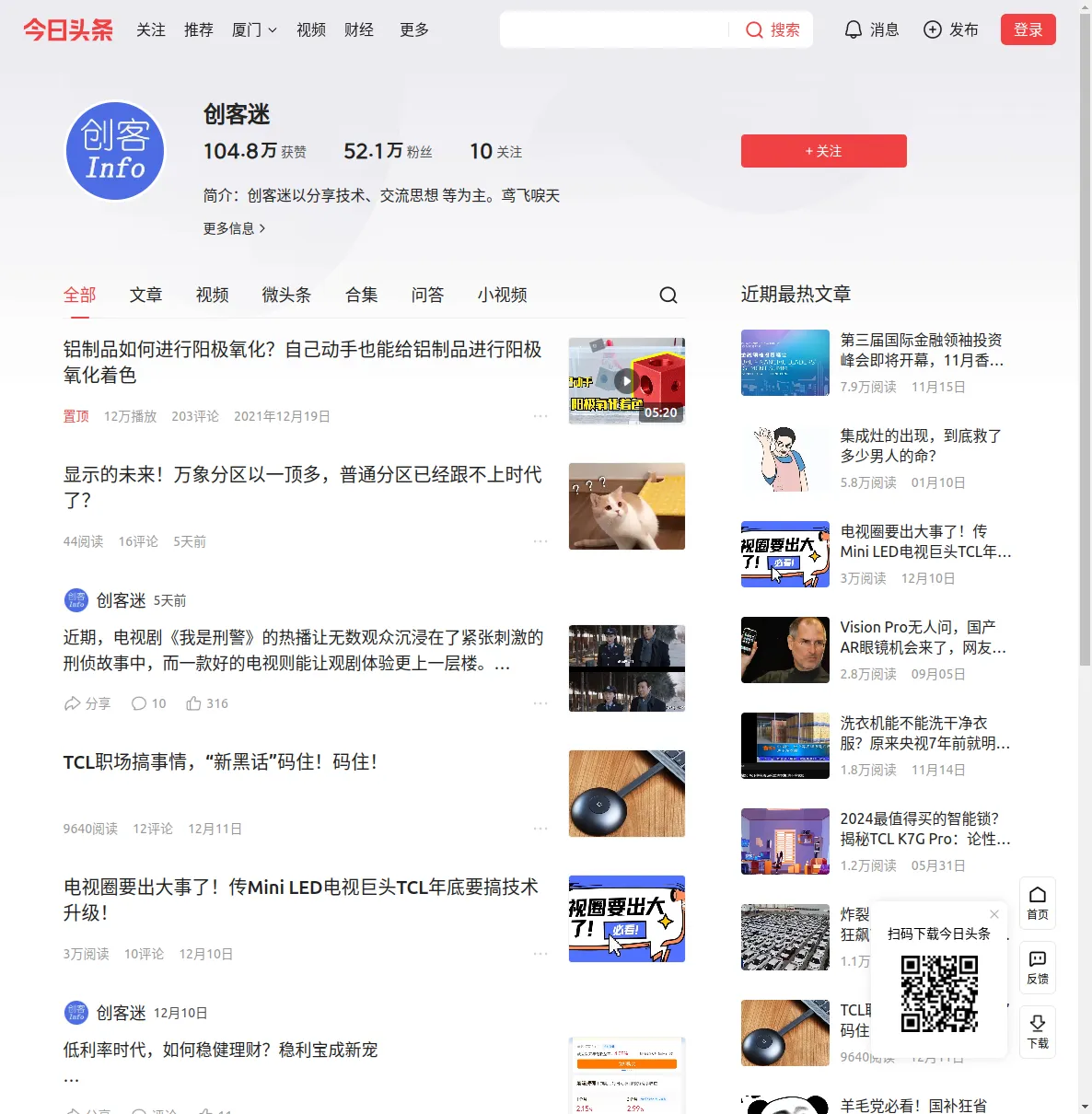Close the QR code download popup
The image size is (1092, 1114).
tap(994, 914)
